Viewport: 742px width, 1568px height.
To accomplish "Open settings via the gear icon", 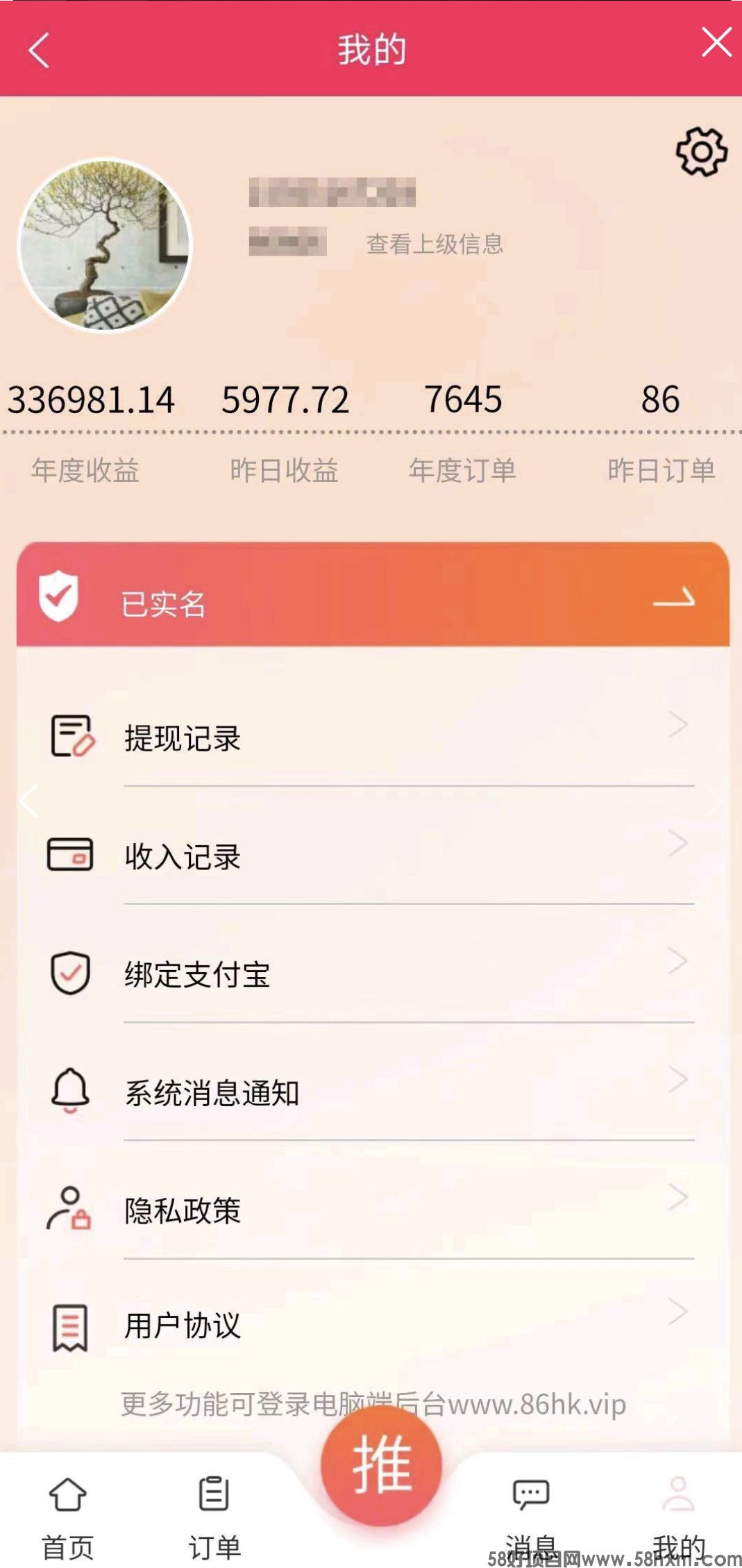I will (701, 151).
